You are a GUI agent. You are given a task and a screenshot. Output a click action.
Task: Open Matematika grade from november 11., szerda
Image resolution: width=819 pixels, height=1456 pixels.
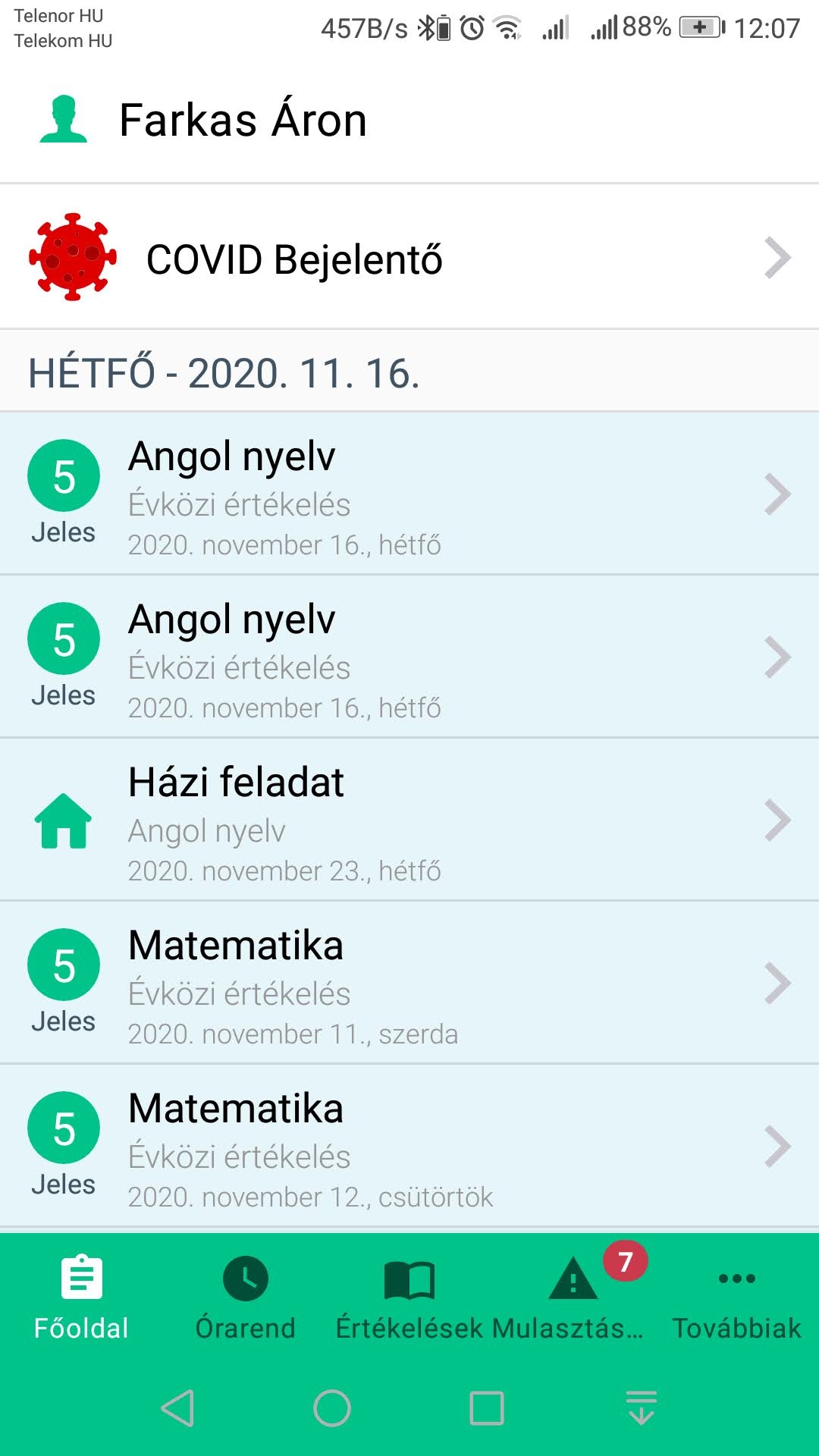click(x=409, y=983)
